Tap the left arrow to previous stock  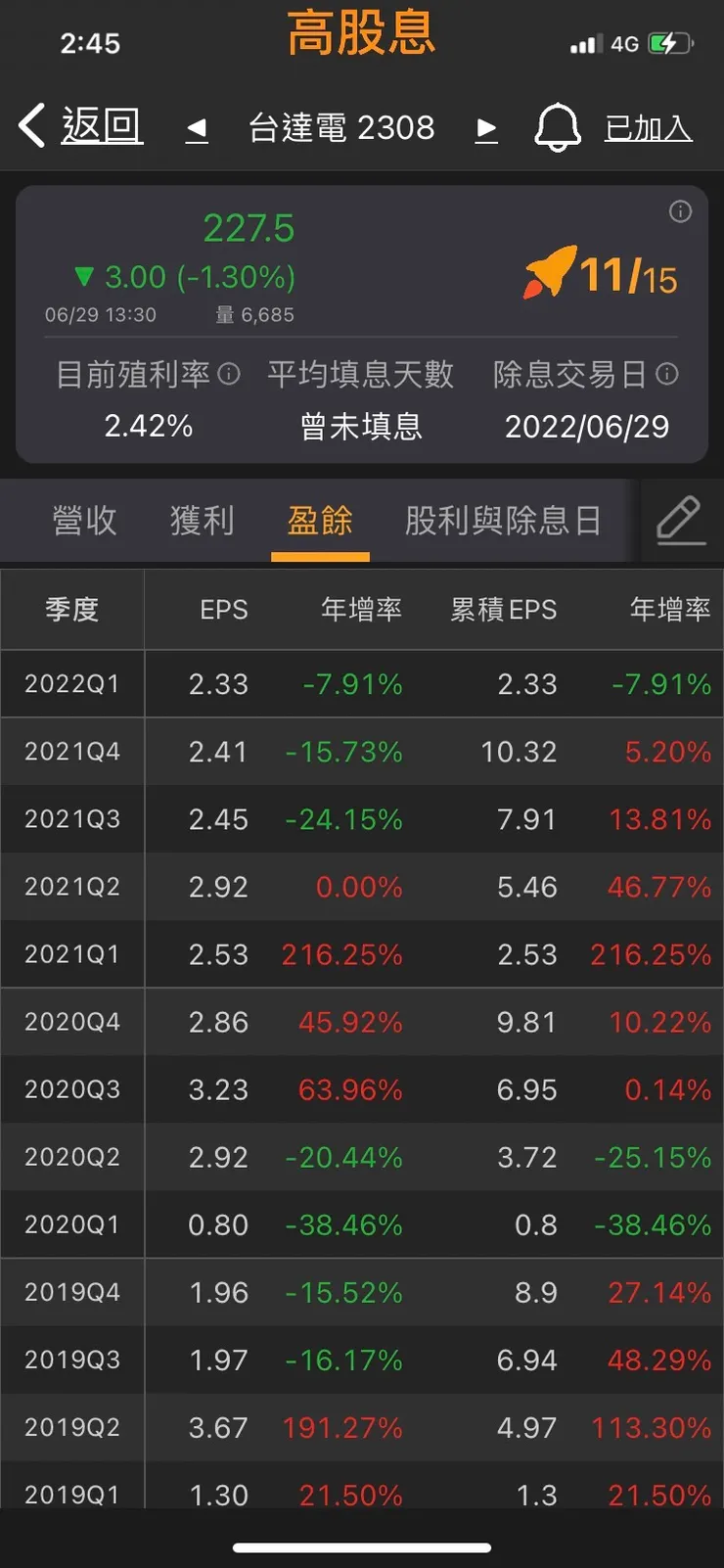click(197, 129)
